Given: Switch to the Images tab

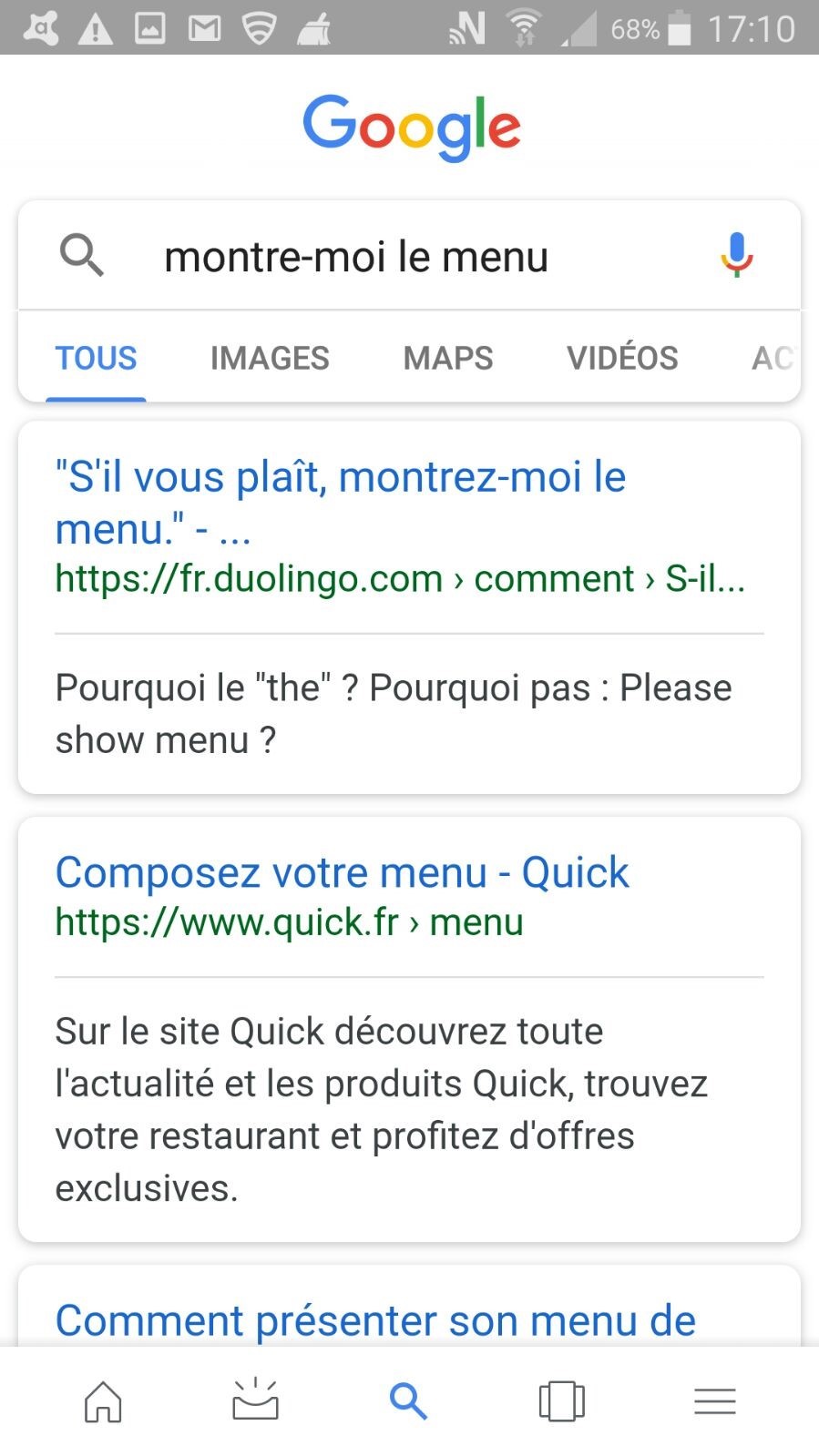Looking at the screenshot, I should (x=270, y=358).
